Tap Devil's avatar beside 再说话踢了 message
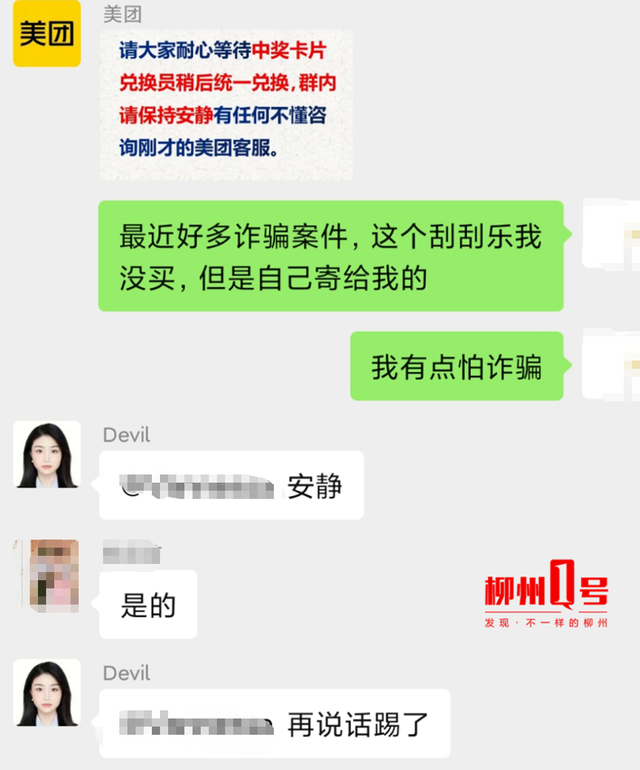The height and width of the screenshot is (770, 640). [47, 693]
